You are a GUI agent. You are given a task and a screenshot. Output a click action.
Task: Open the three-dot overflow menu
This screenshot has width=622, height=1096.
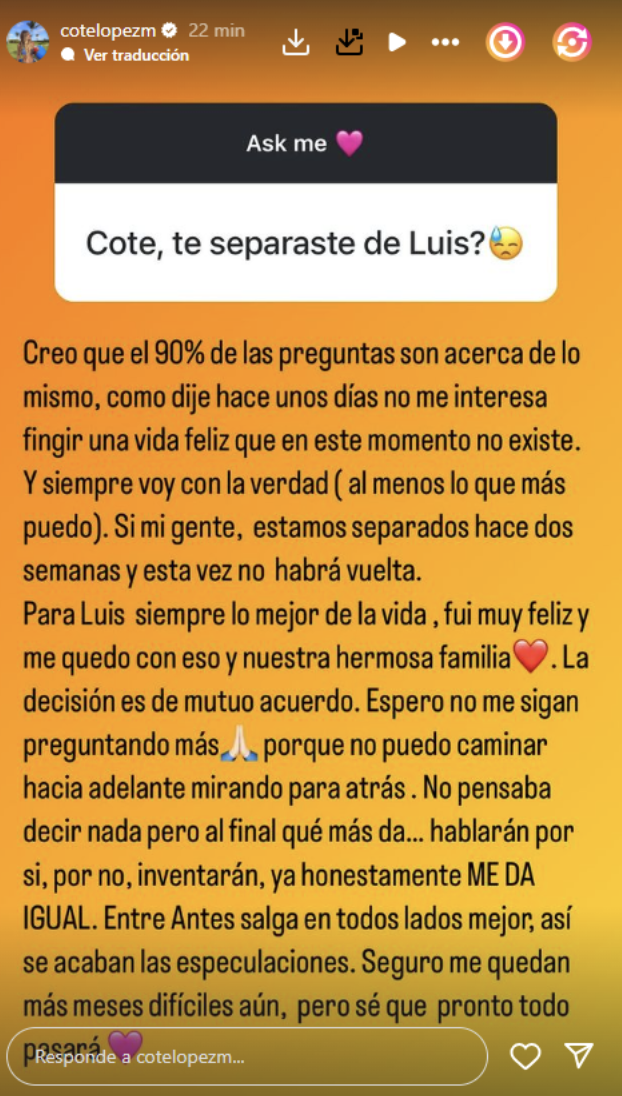[445, 42]
